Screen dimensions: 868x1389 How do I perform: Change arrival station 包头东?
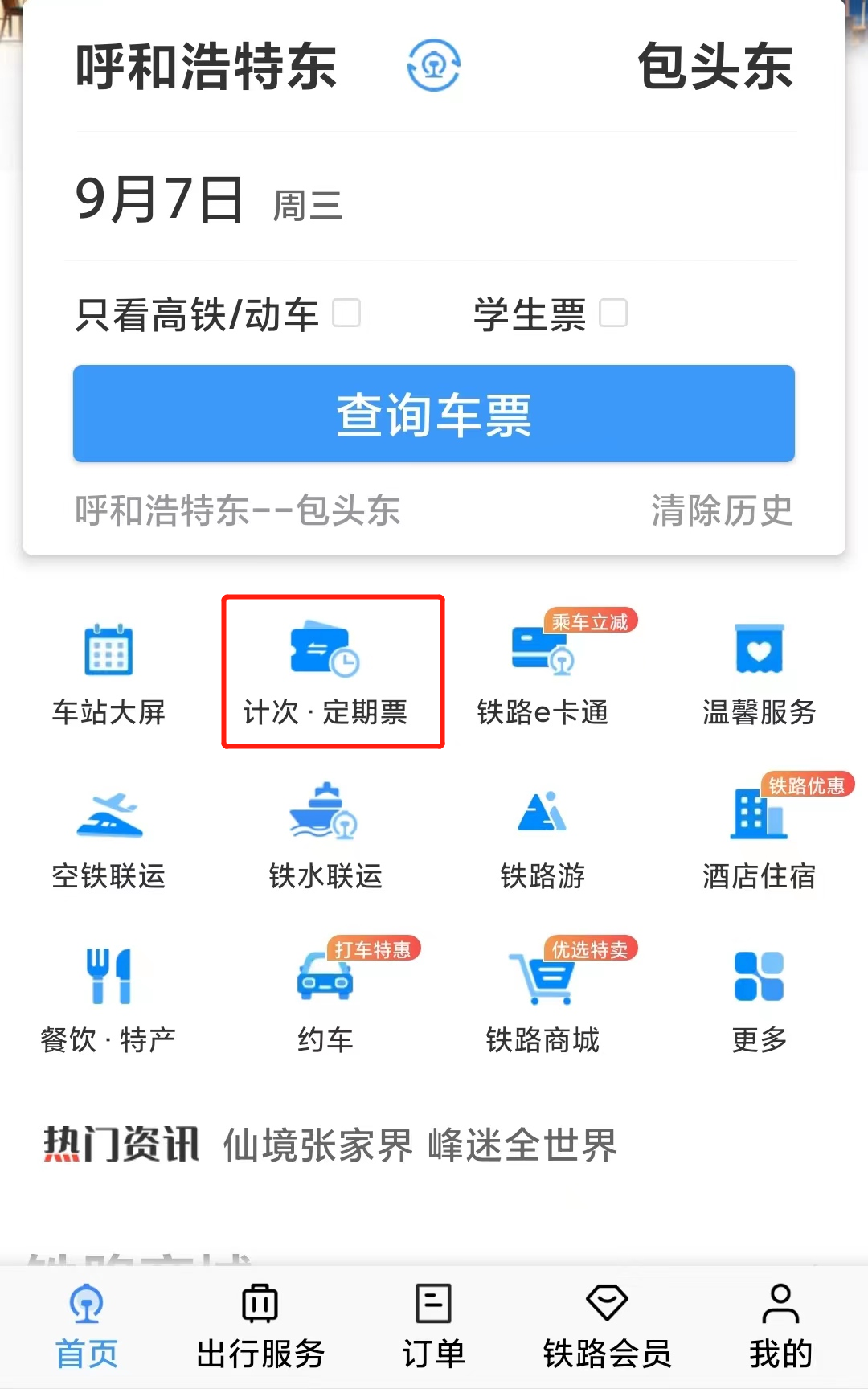coord(714,66)
